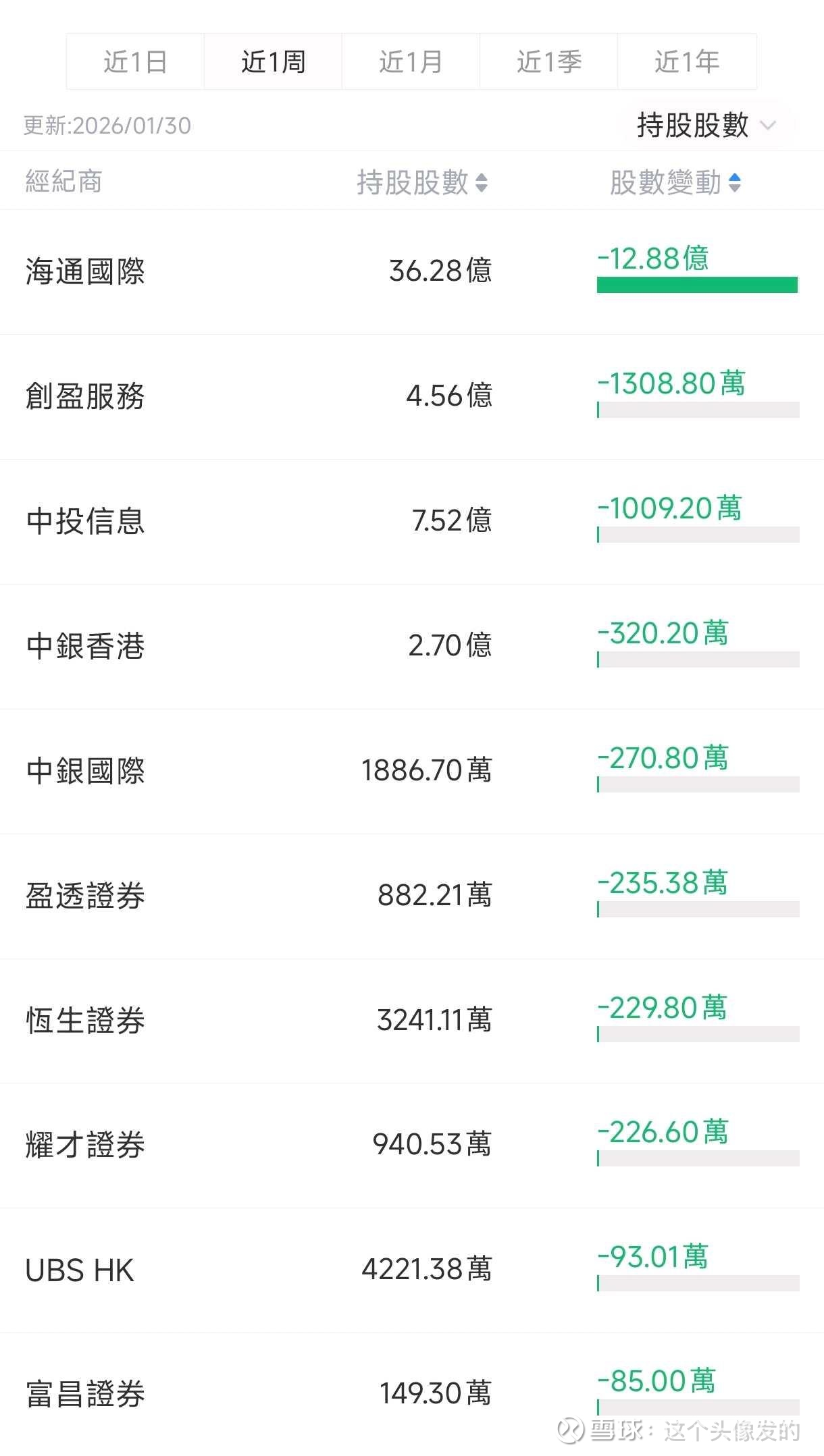Screen dimensions: 824x1456
Task: Open the 中銀香港 broker row
Action: click(412, 647)
